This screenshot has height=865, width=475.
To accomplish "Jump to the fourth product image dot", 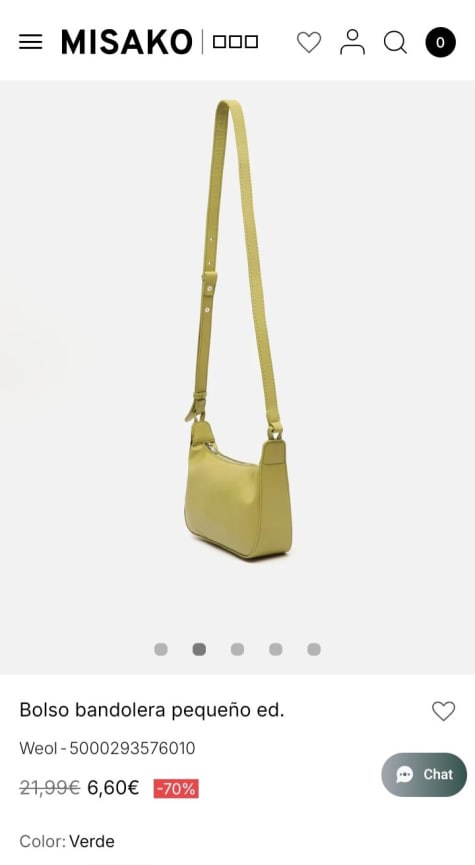I will [x=276, y=649].
